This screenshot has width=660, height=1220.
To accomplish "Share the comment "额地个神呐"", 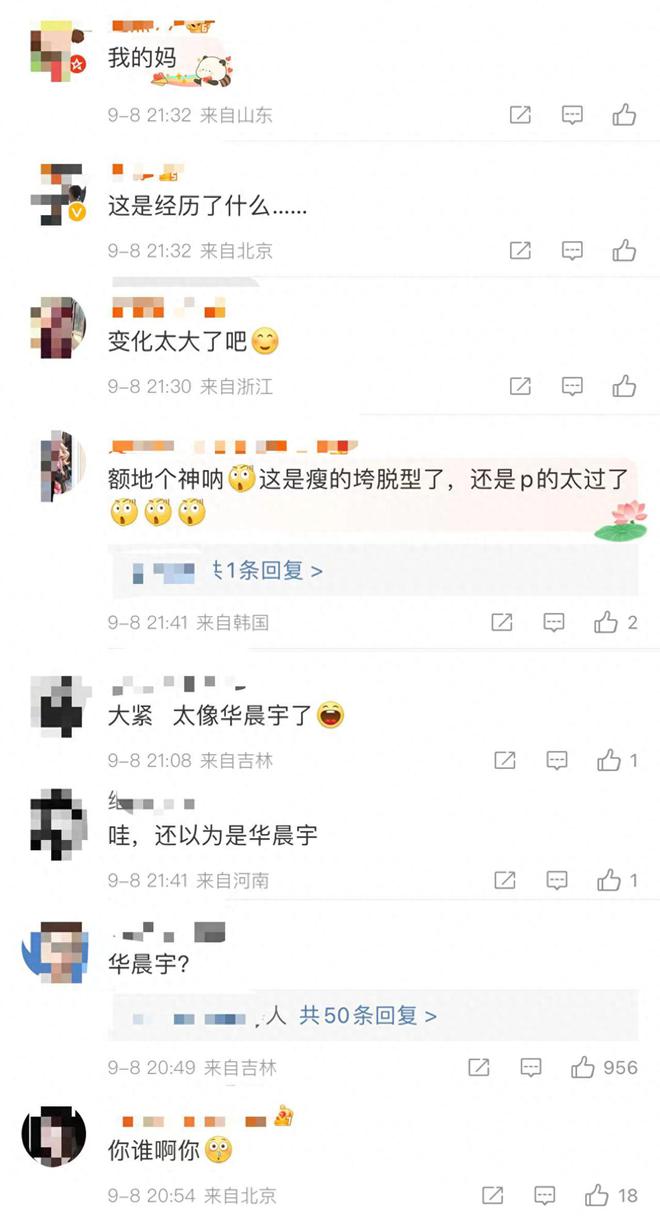I will click(502, 623).
